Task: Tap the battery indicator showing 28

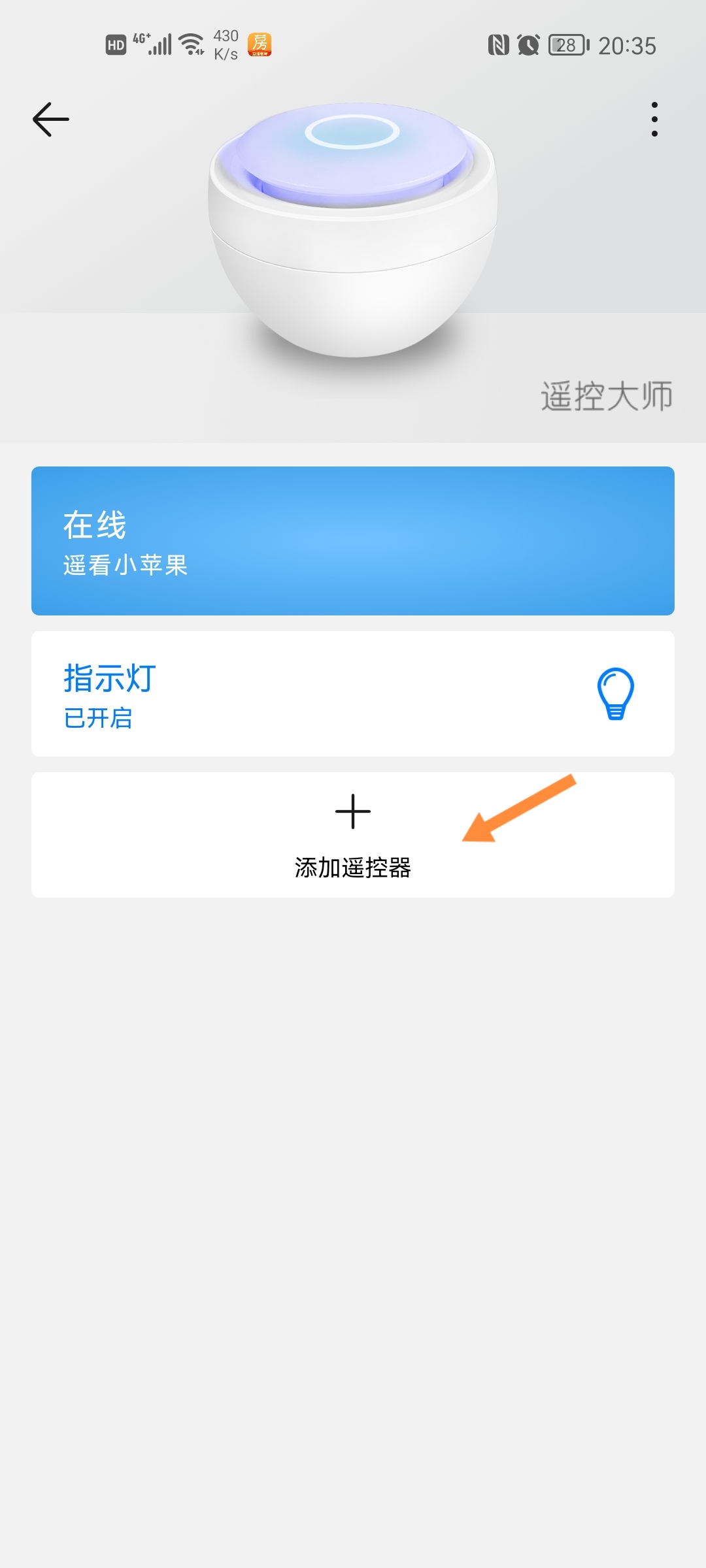Action: [566, 46]
